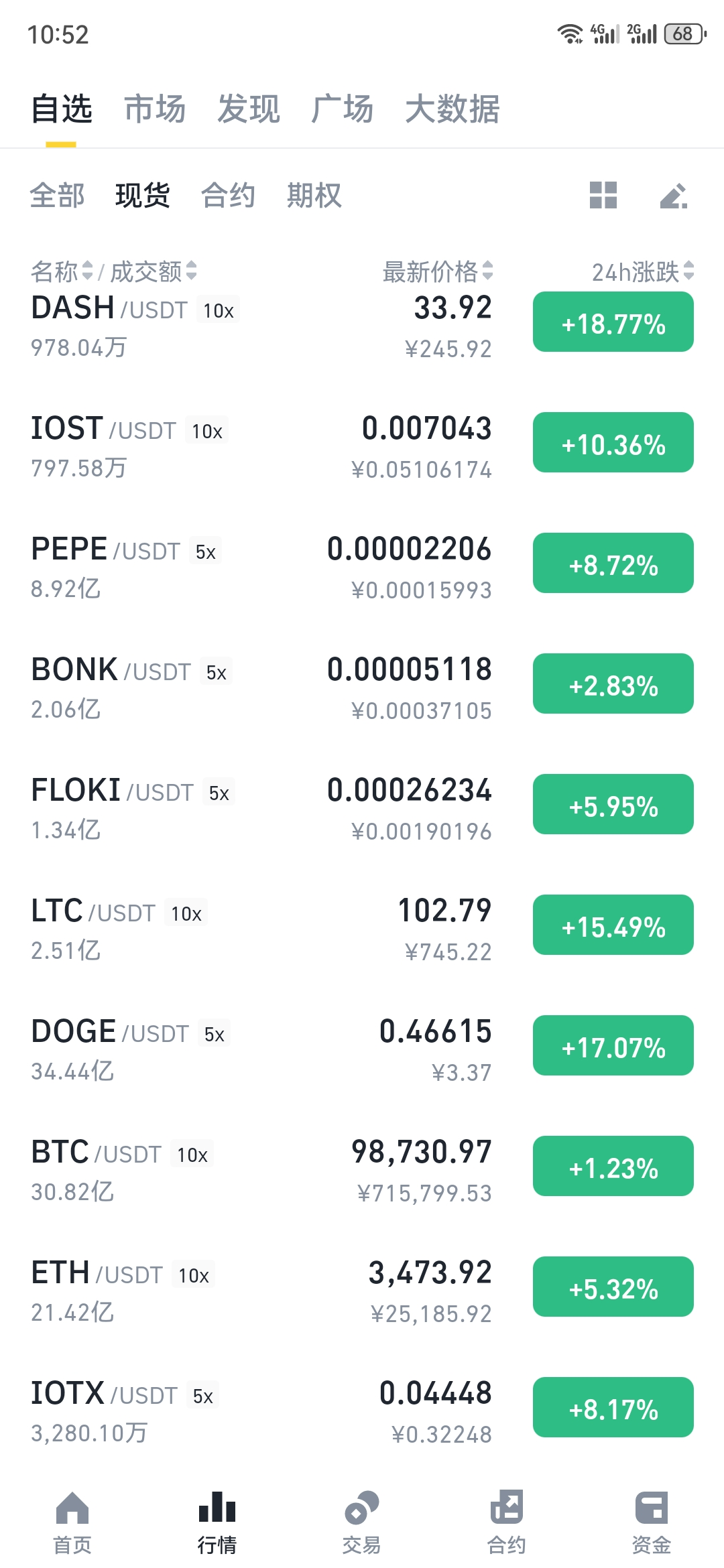The image size is (724, 1568).
Task: Switch to the 市场 top tab
Action: click(155, 109)
